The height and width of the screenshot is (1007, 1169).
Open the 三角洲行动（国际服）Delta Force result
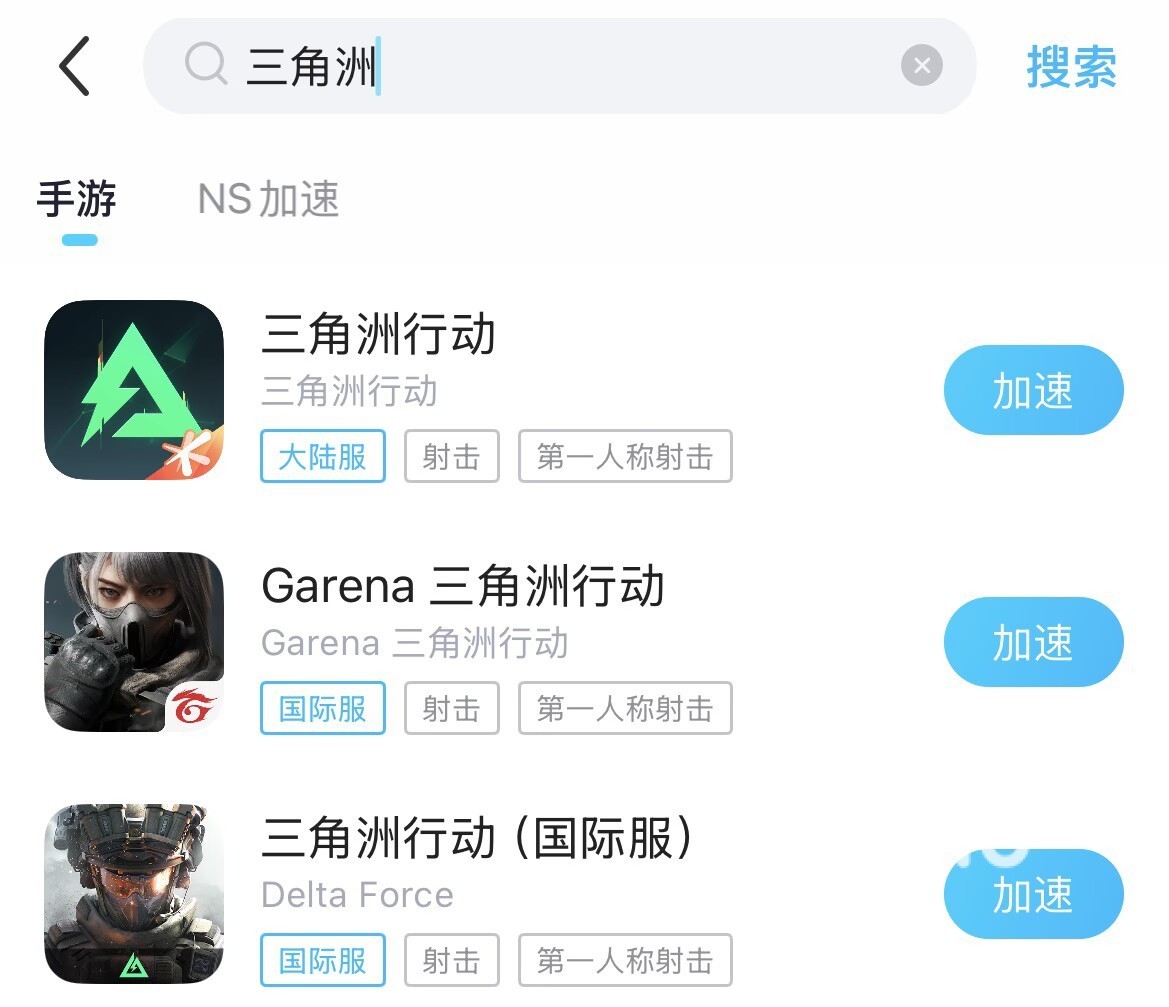[x=476, y=840]
